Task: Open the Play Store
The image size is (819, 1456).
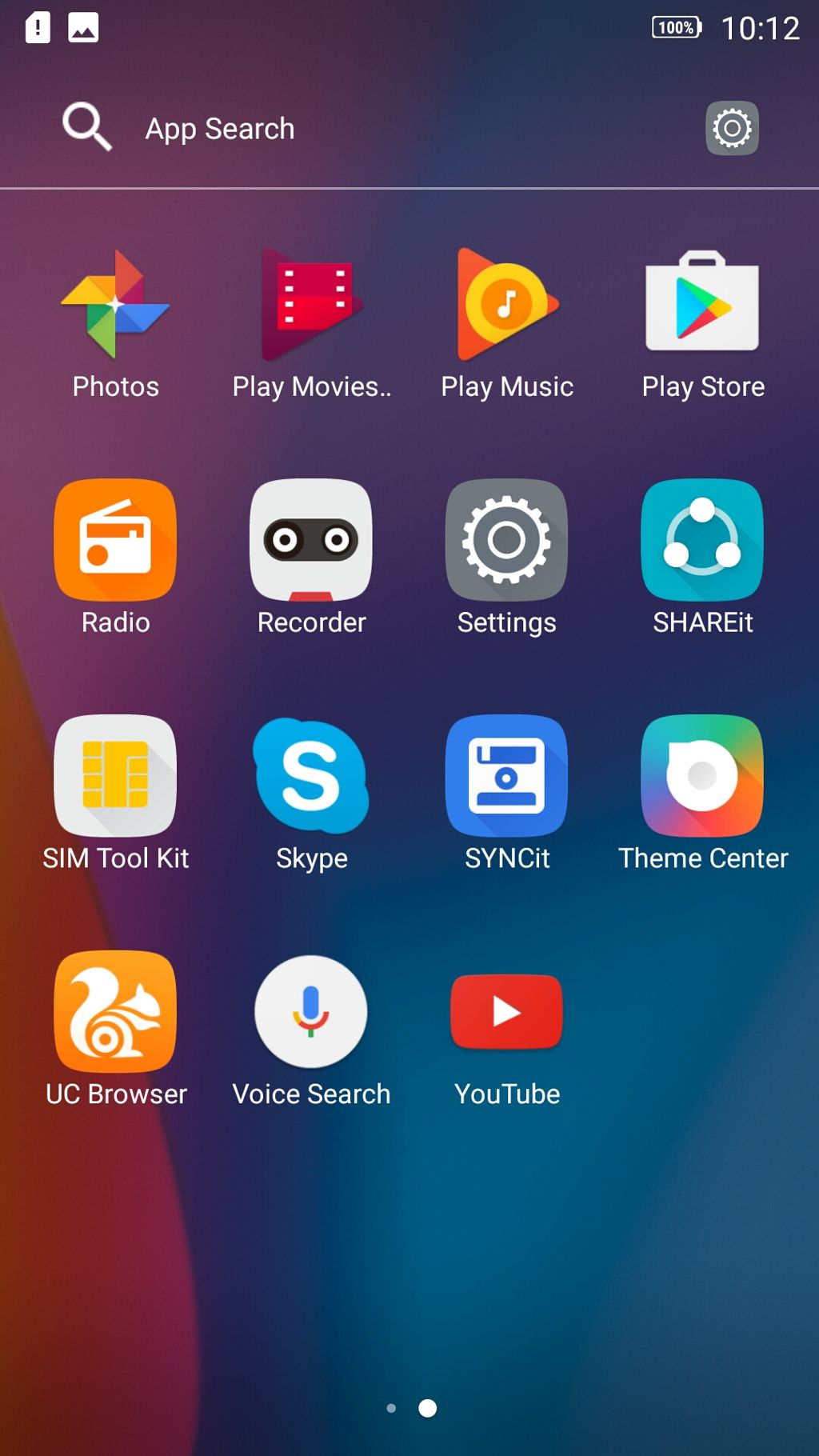Action: click(x=702, y=304)
